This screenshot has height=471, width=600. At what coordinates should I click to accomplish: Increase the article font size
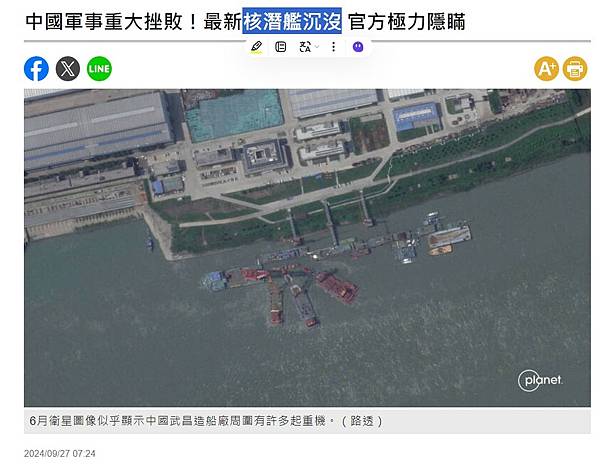[546, 68]
